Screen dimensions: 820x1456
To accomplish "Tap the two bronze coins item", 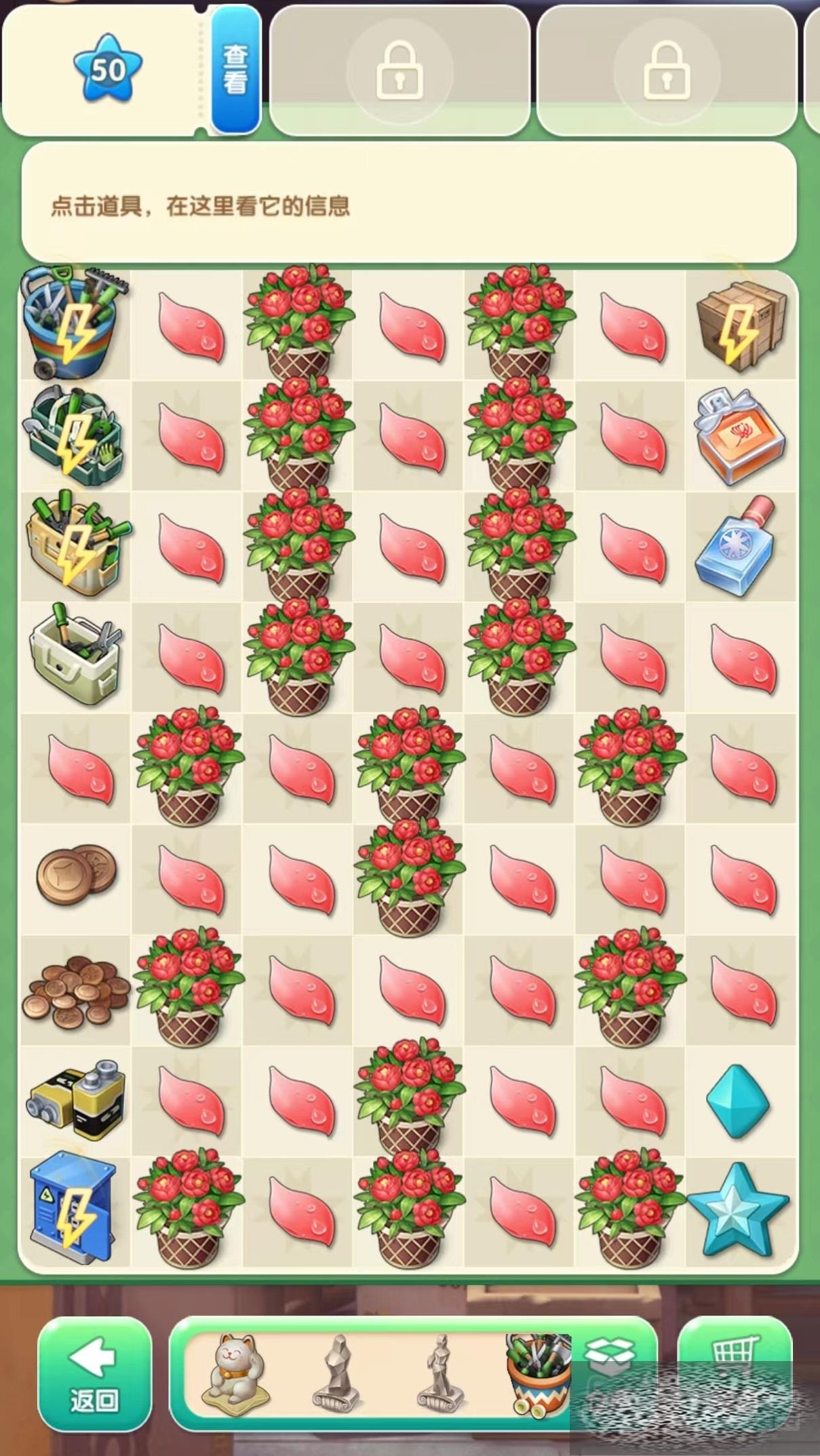I will (76, 875).
